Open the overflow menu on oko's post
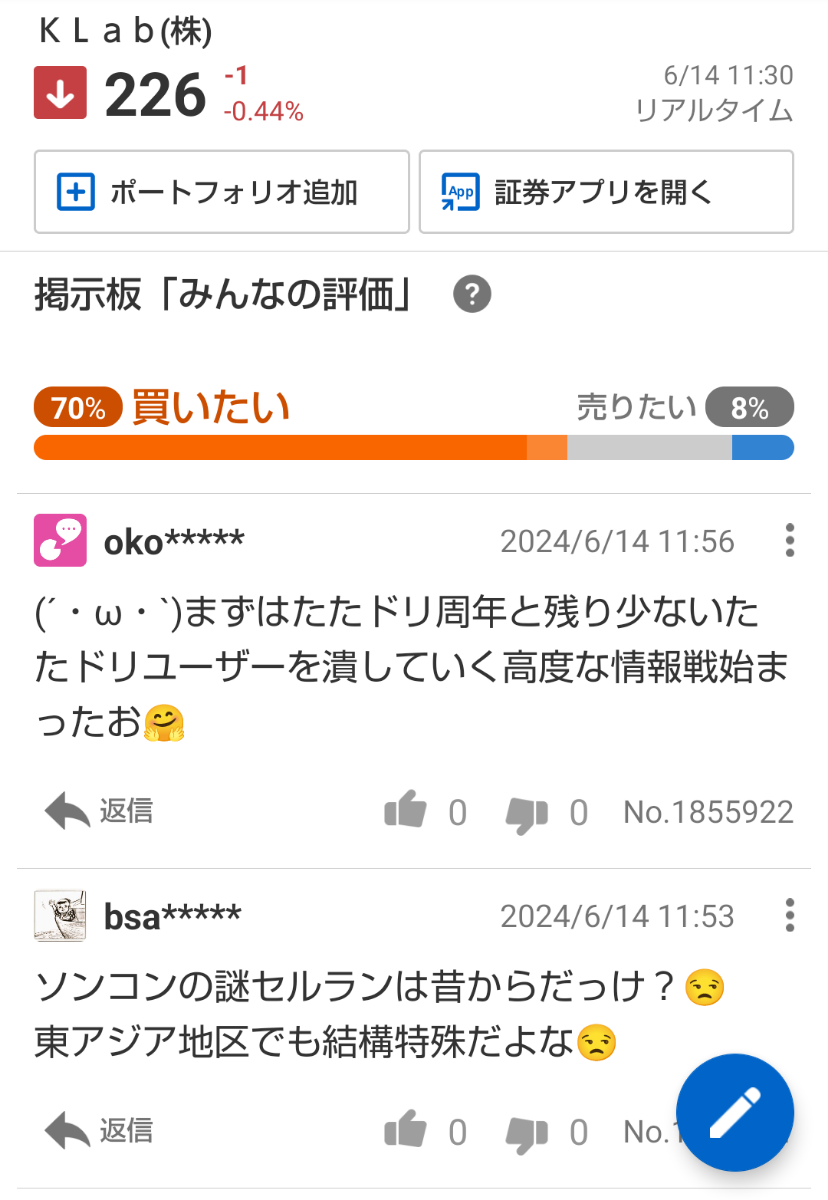 pyautogui.click(x=789, y=541)
